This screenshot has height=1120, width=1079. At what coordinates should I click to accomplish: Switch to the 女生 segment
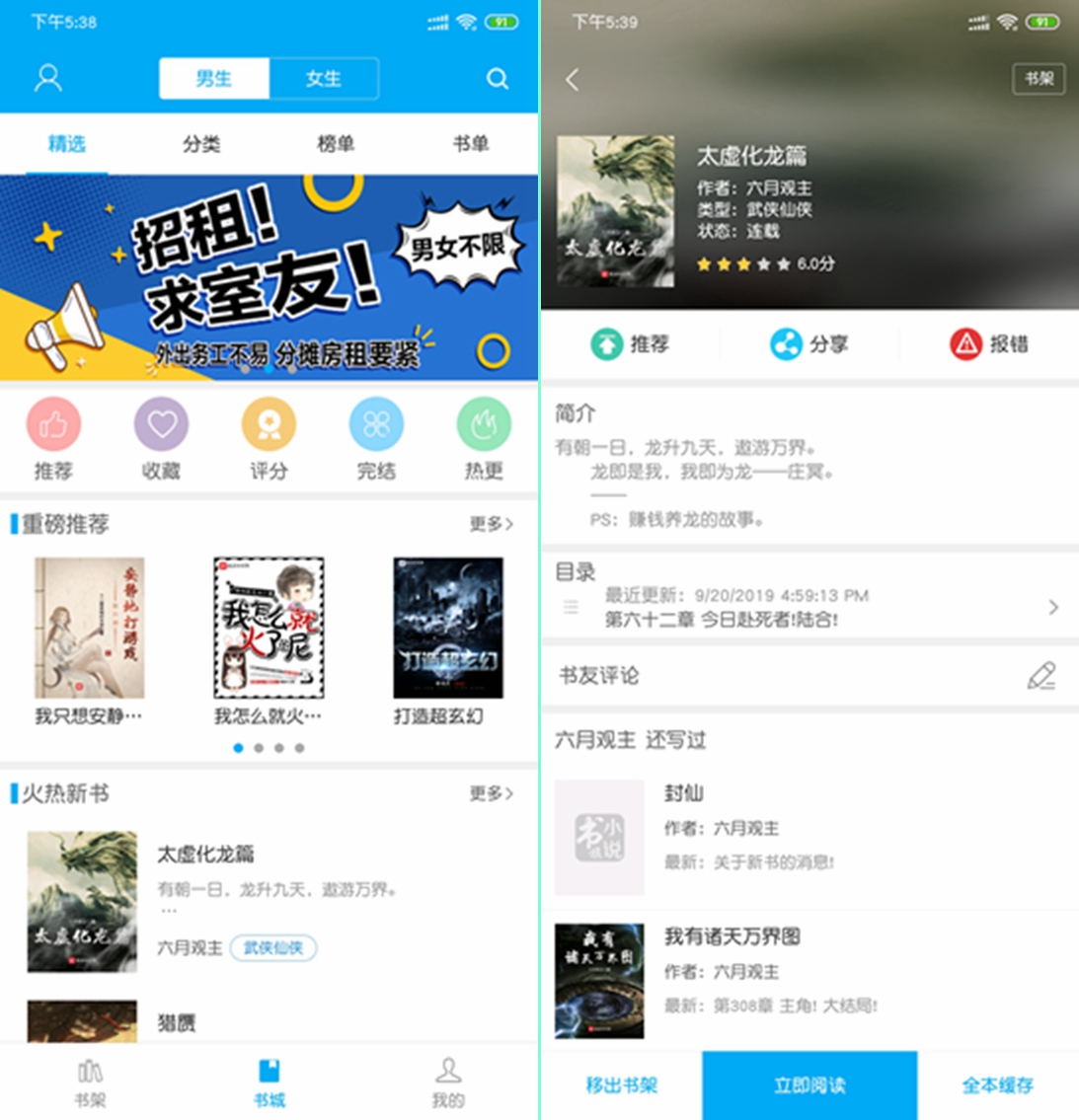click(323, 79)
